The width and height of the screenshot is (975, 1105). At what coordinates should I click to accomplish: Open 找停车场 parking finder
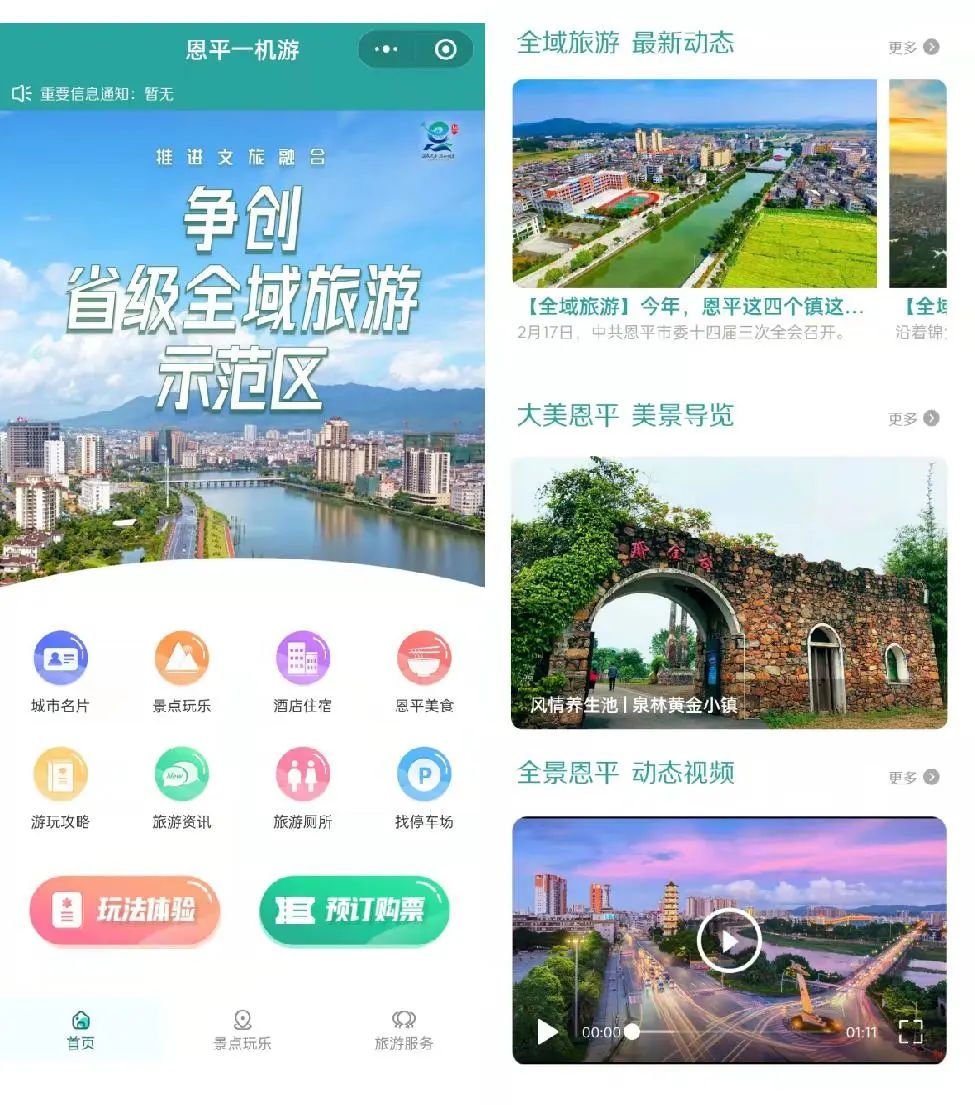coord(424,788)
